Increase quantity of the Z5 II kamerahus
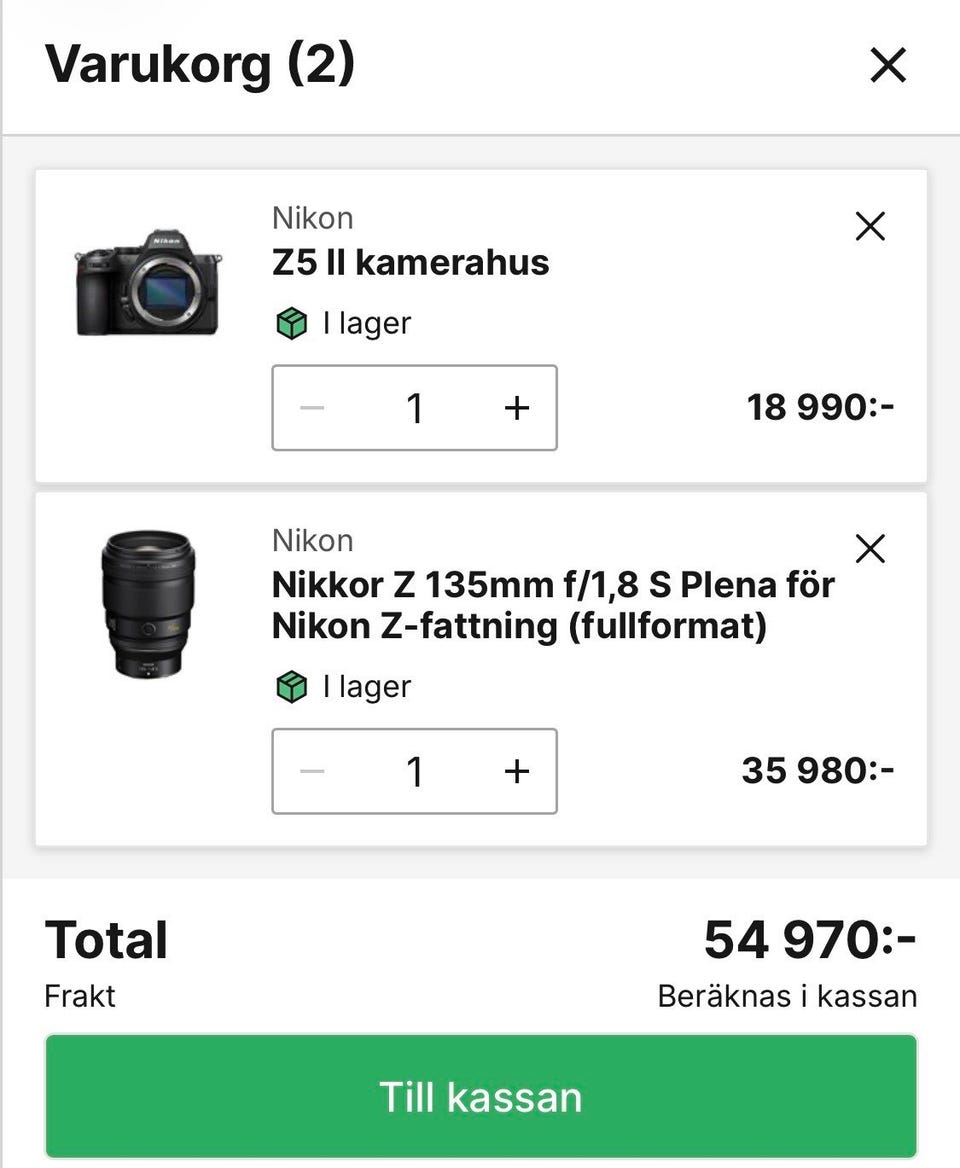 [515, 406]
